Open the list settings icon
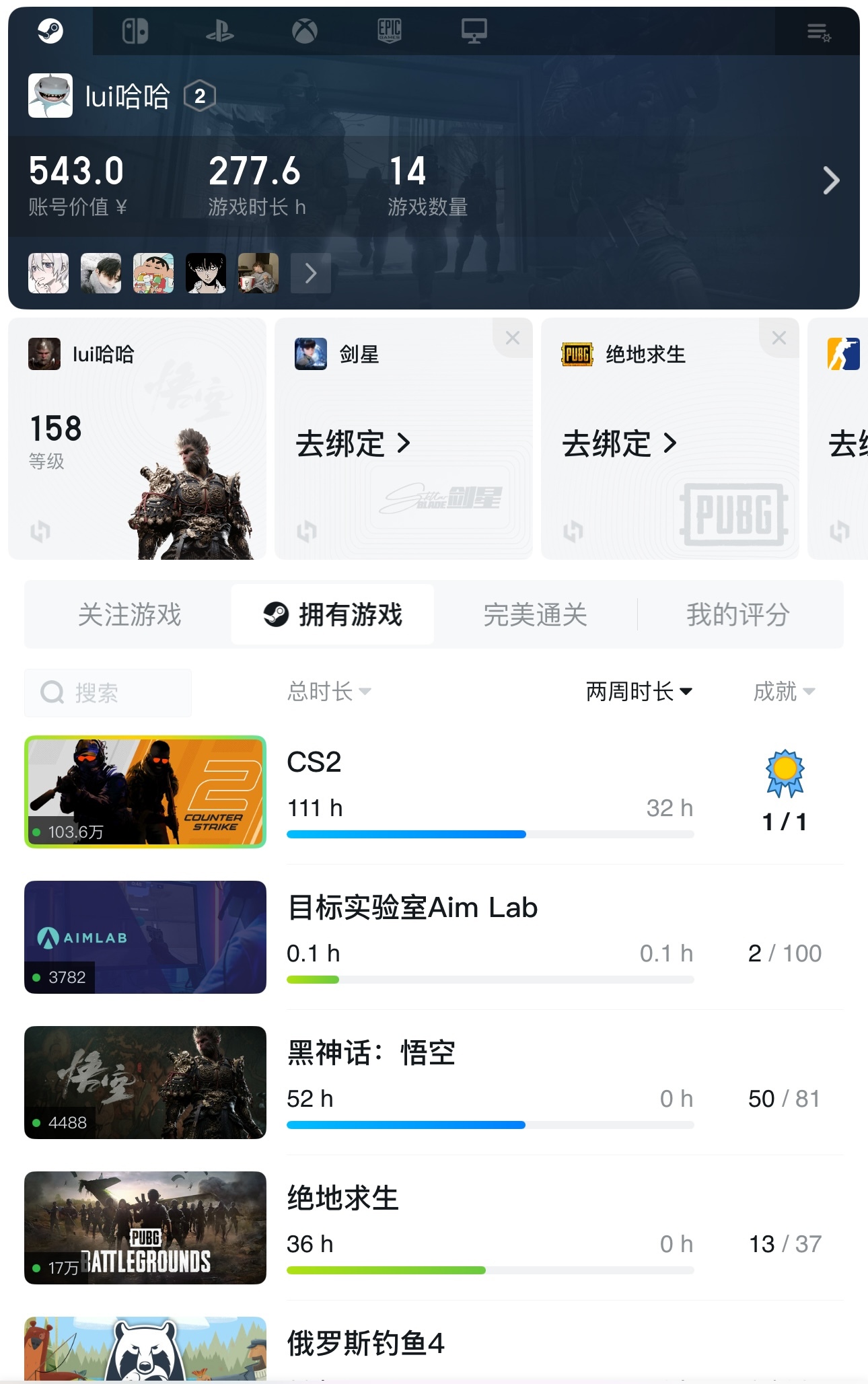The image size is (868, 1384). (x=819, y=32)
